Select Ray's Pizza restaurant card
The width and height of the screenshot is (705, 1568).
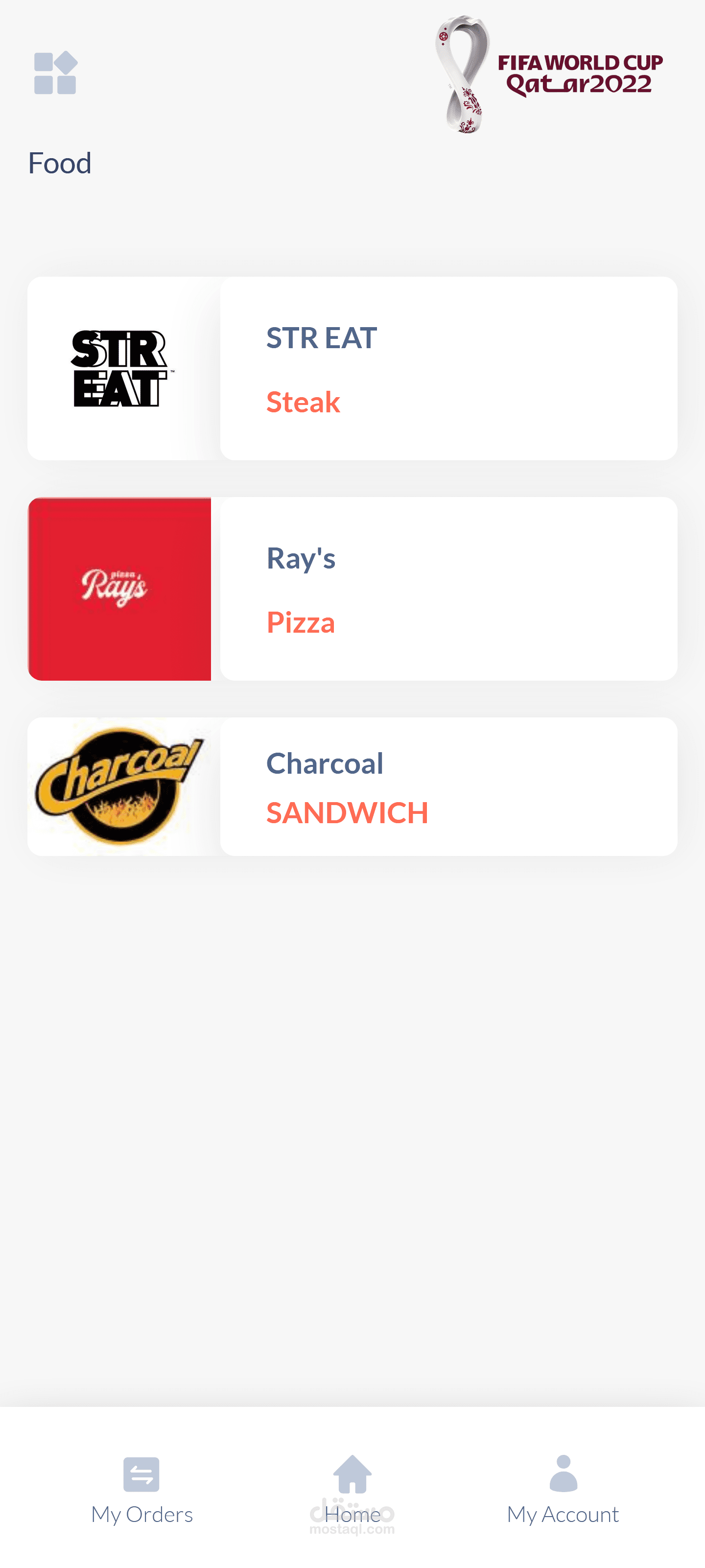[352, 589]
